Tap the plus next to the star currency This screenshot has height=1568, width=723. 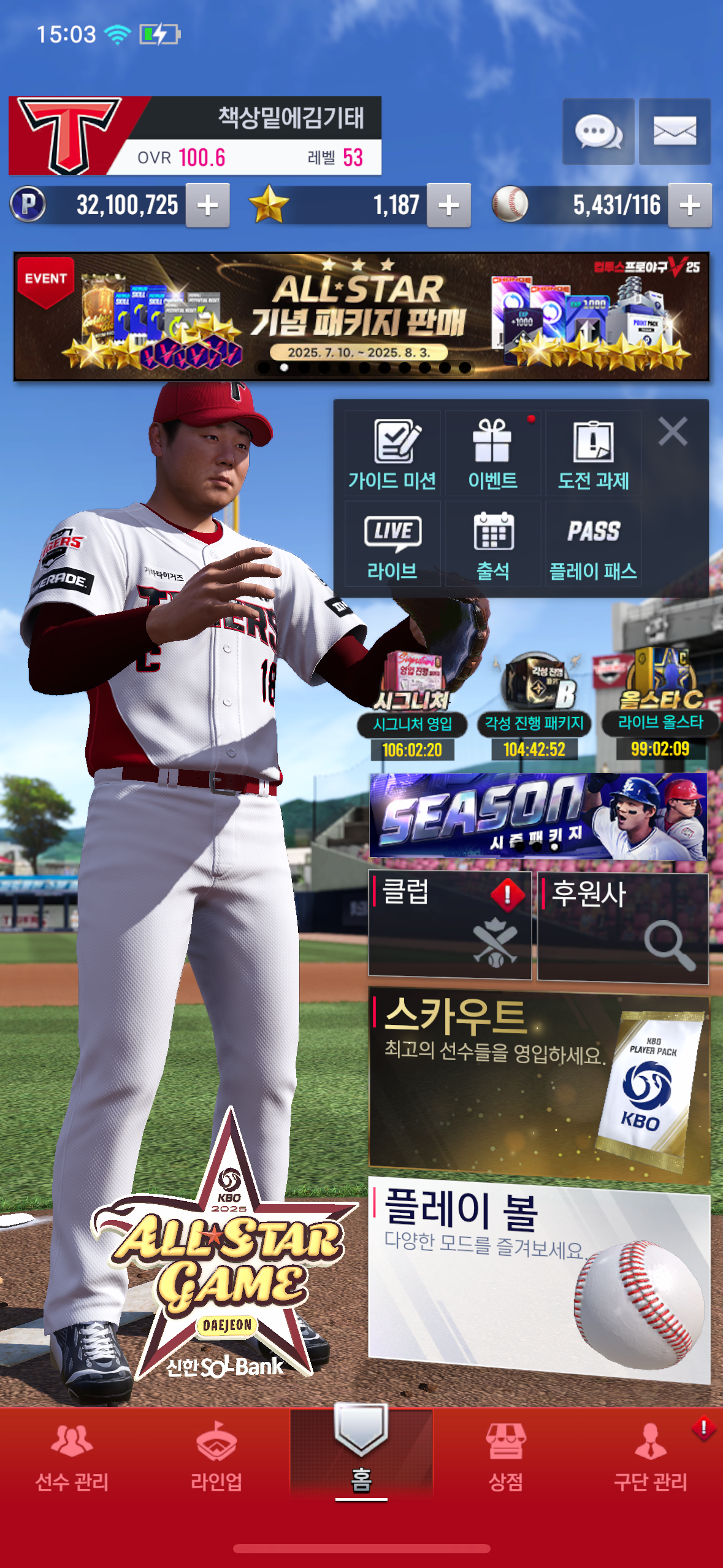click(449, 205)
